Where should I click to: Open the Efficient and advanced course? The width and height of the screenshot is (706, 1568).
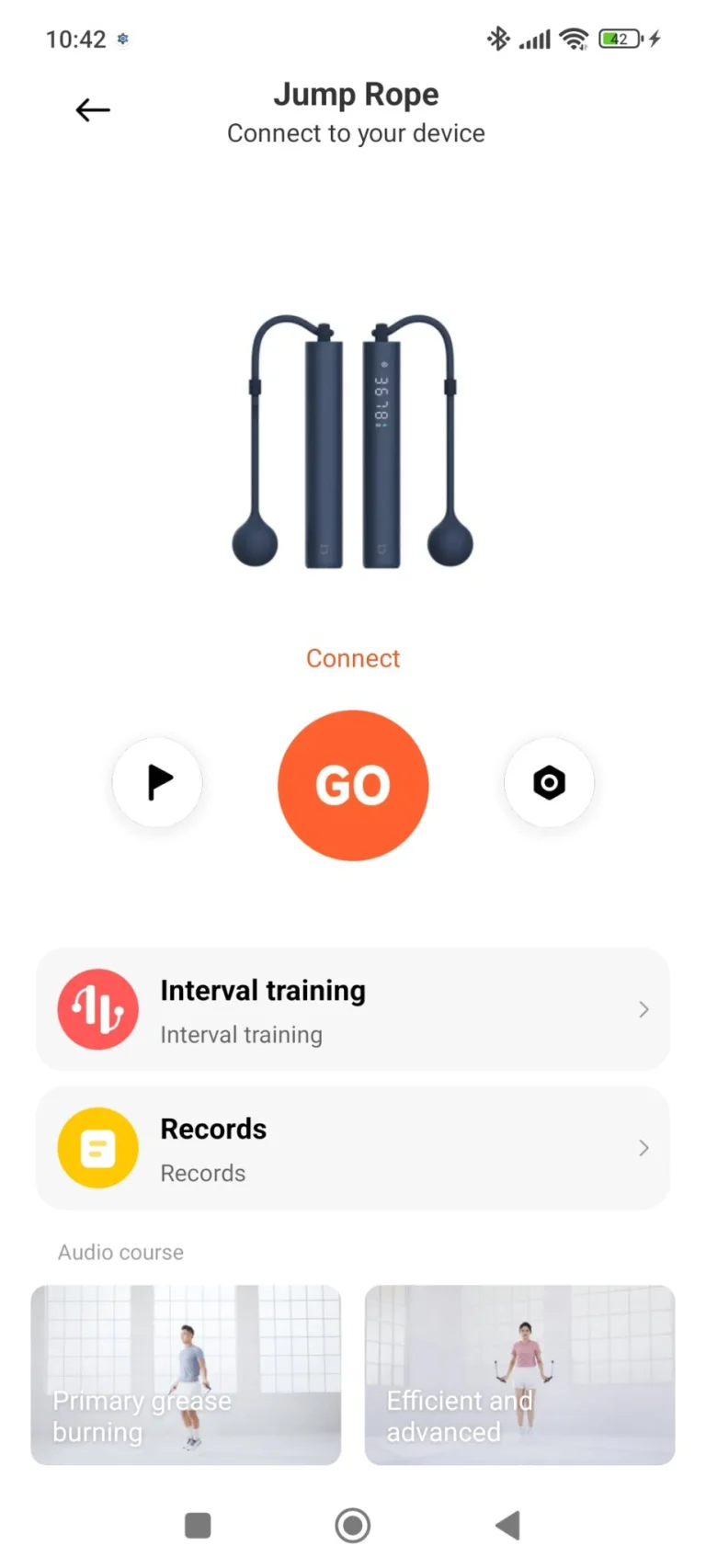tap(519, 1373)
